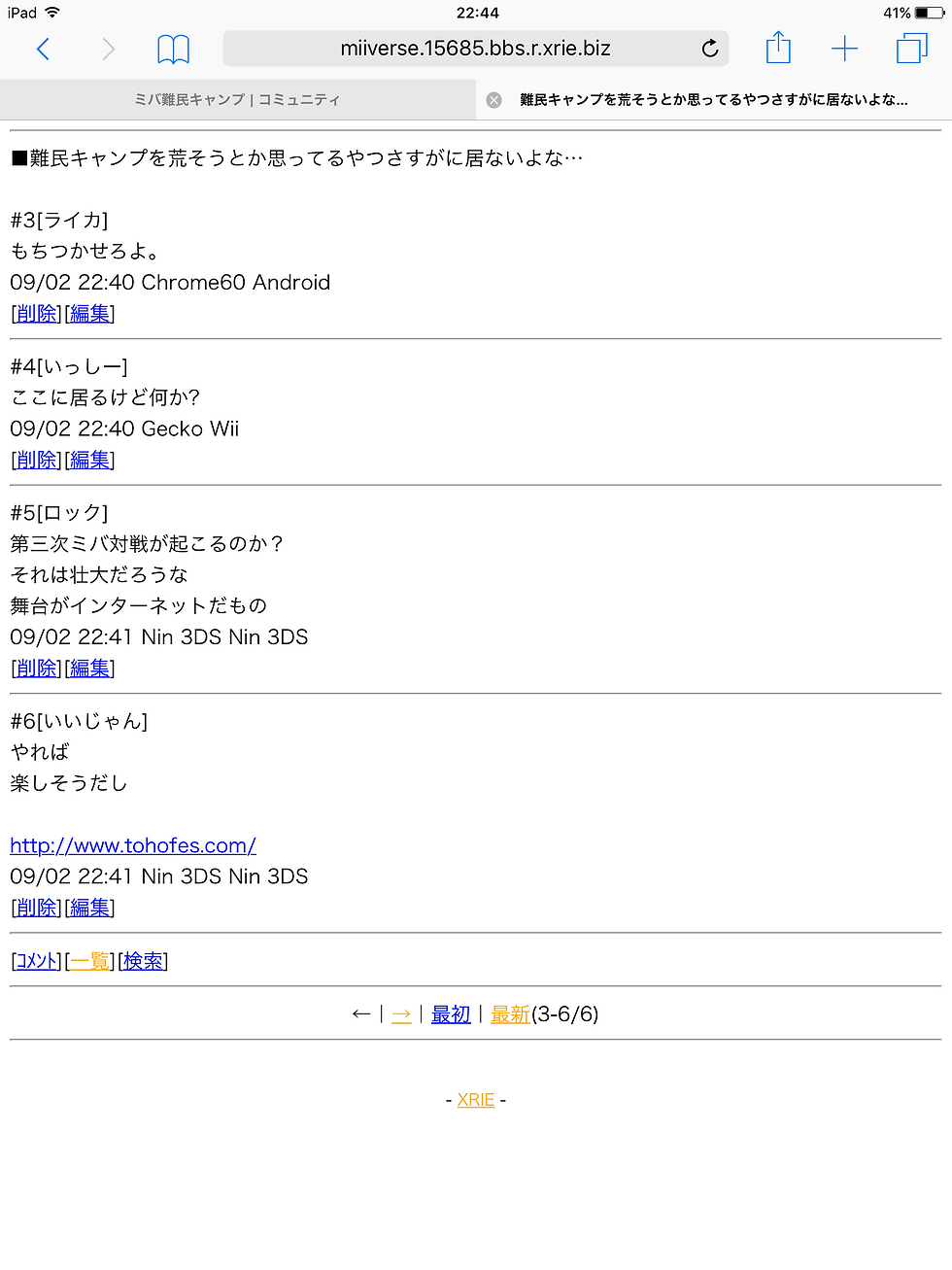This screenshot has height=1270, width=952.
Task: Edit post #5 by ロック
Action: coord(89,669)
